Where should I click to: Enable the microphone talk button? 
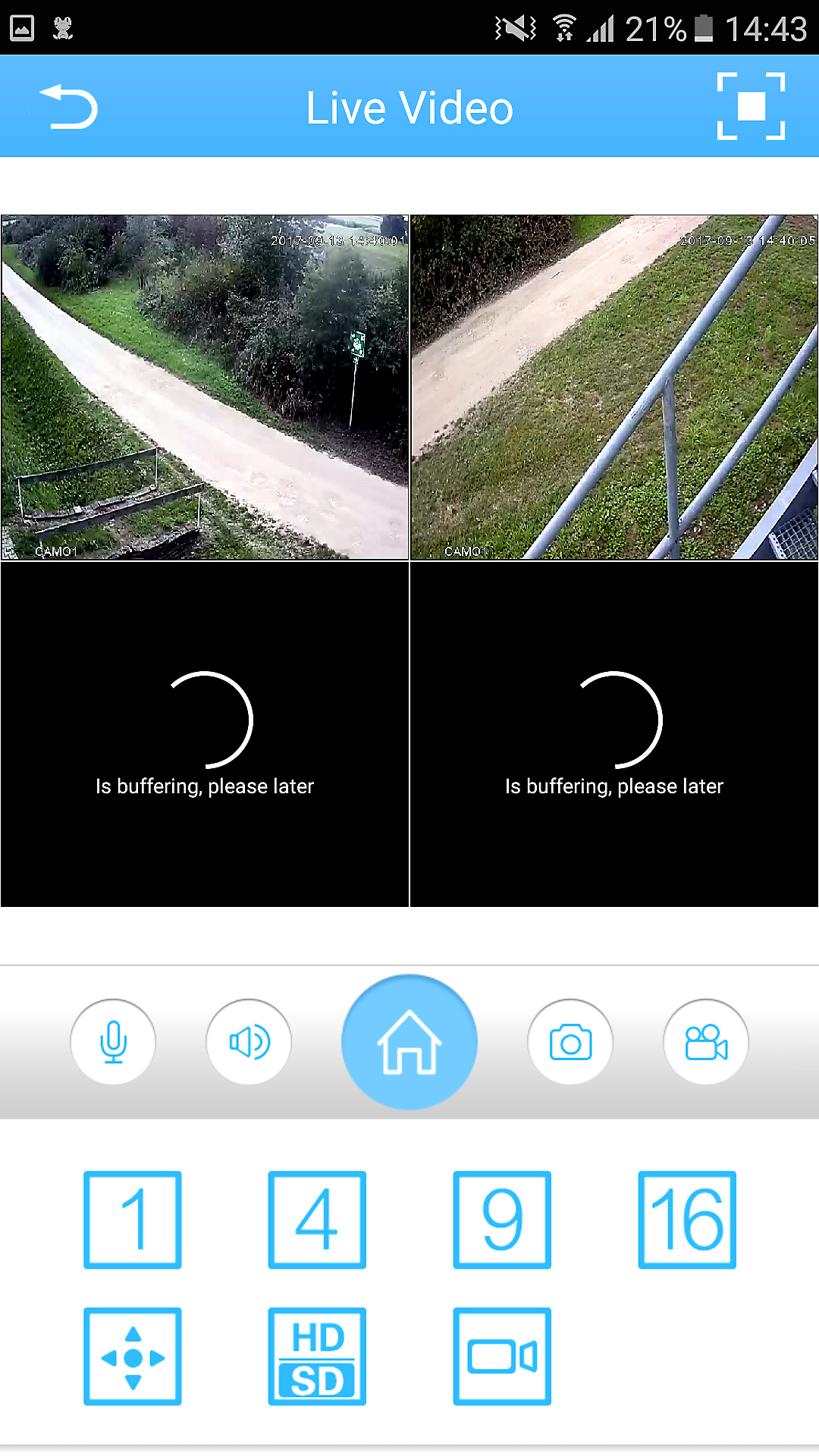[x=113, y=1041]
